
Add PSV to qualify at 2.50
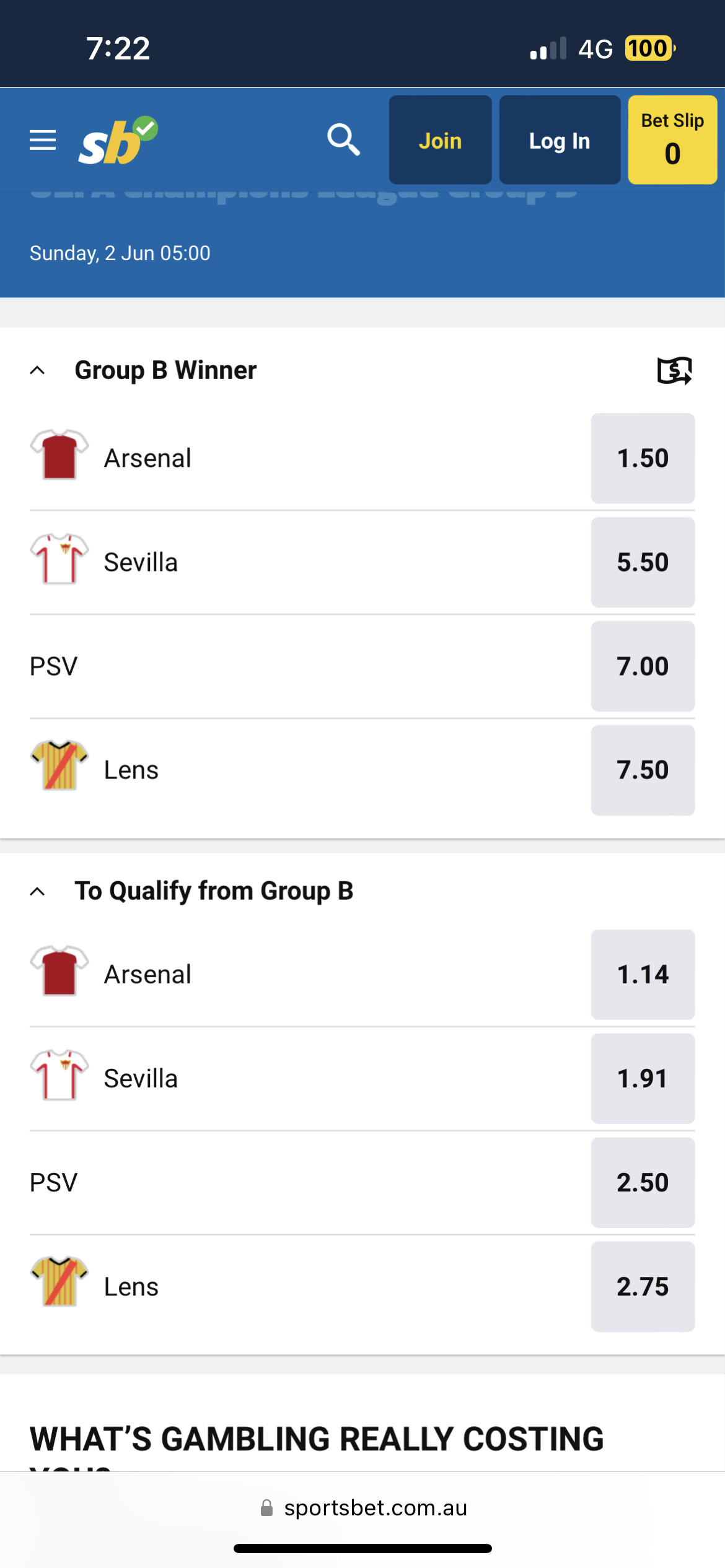tap(643, 1183)
